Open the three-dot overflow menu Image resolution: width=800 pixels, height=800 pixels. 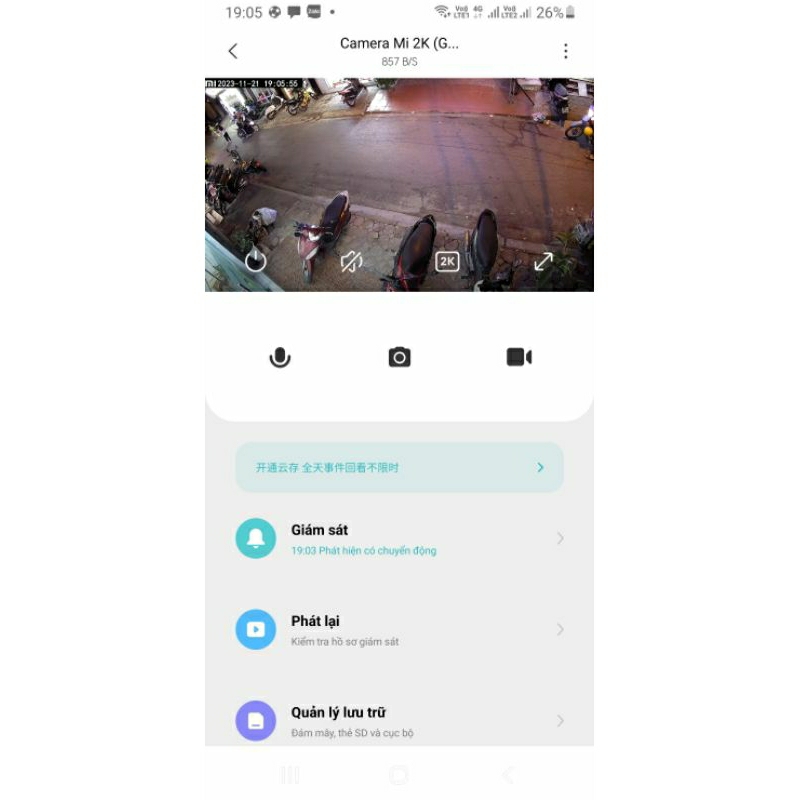565,51
